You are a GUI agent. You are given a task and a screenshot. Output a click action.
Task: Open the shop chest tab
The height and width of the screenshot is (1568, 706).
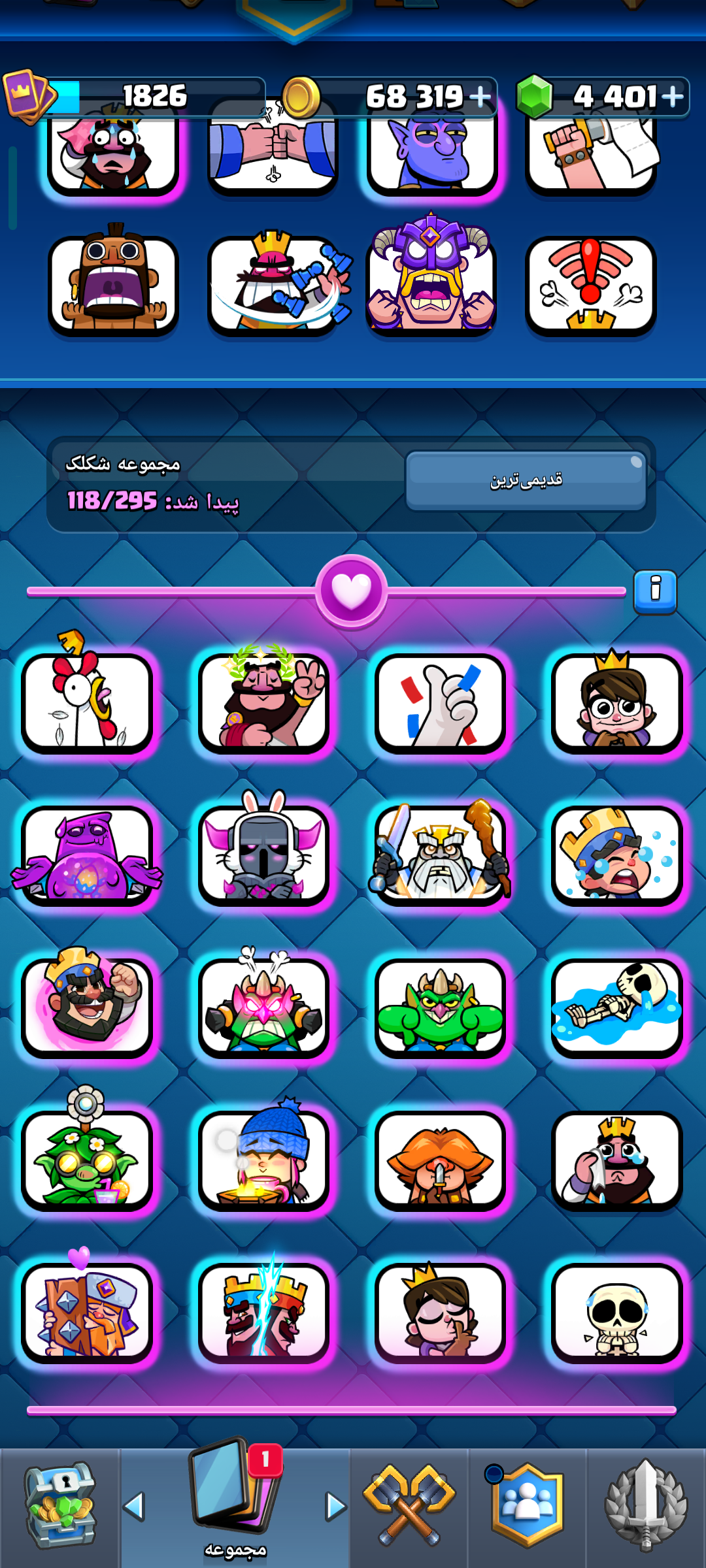(x=60, y=1507)
